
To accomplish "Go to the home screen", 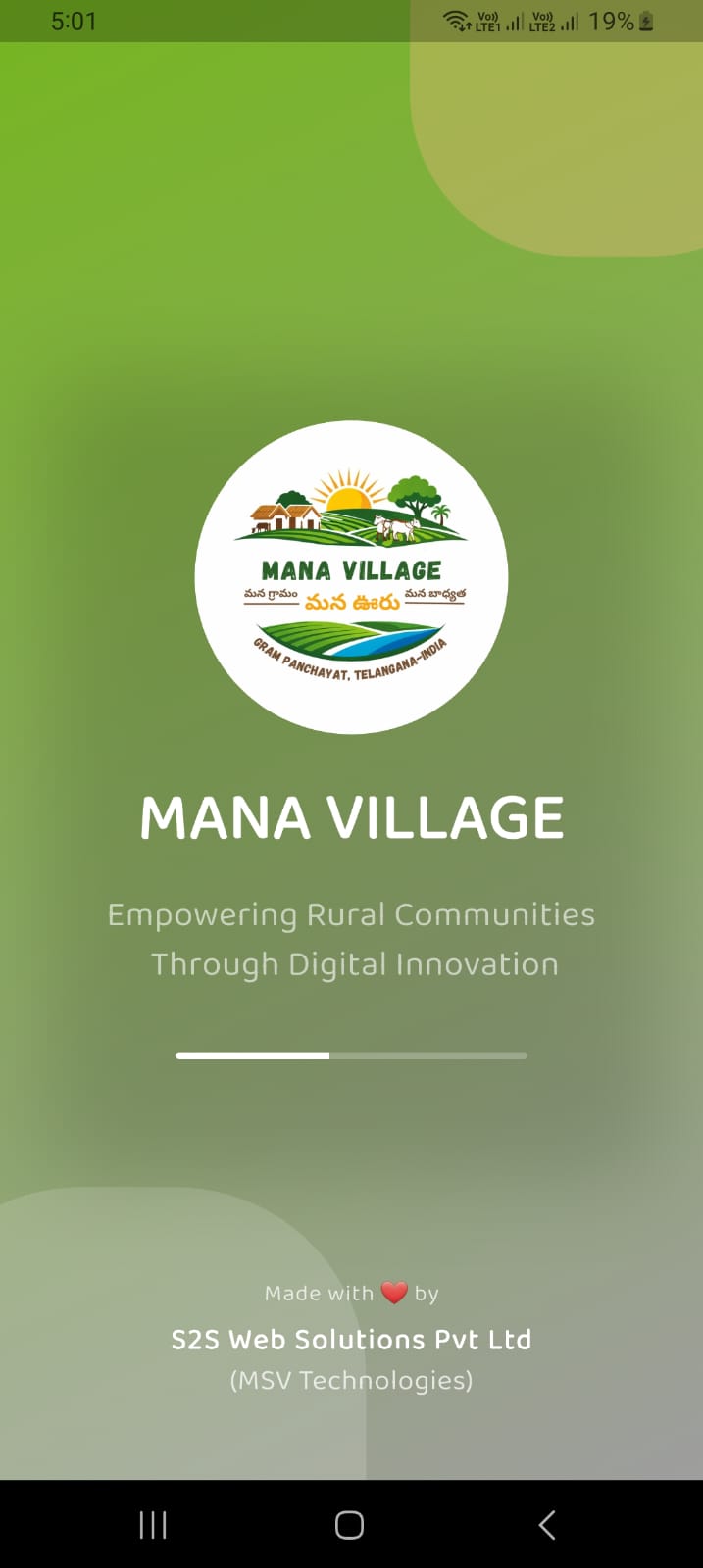I will tap(349, 1525).
